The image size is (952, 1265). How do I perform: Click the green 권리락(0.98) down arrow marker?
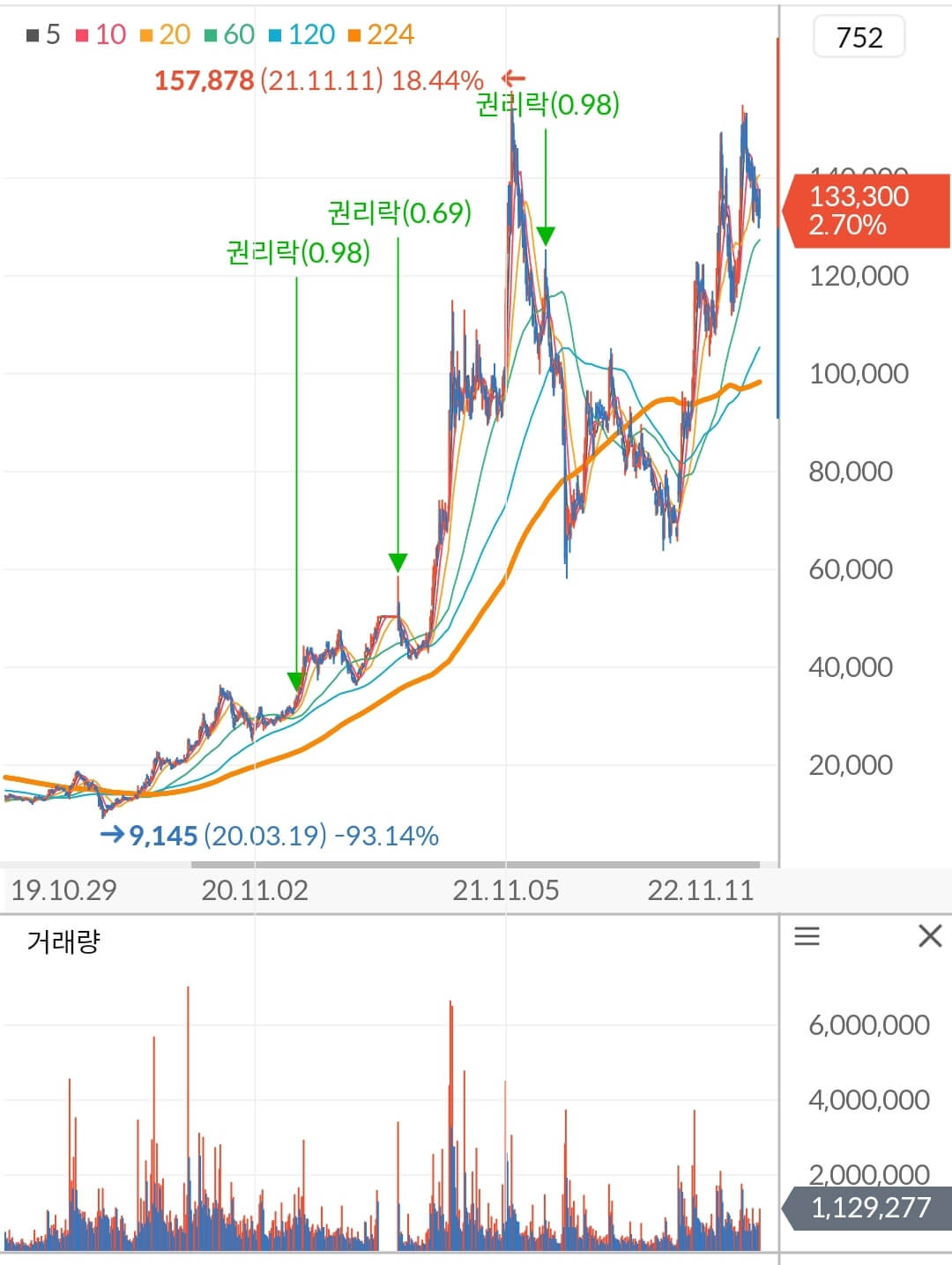coord(547,234)
